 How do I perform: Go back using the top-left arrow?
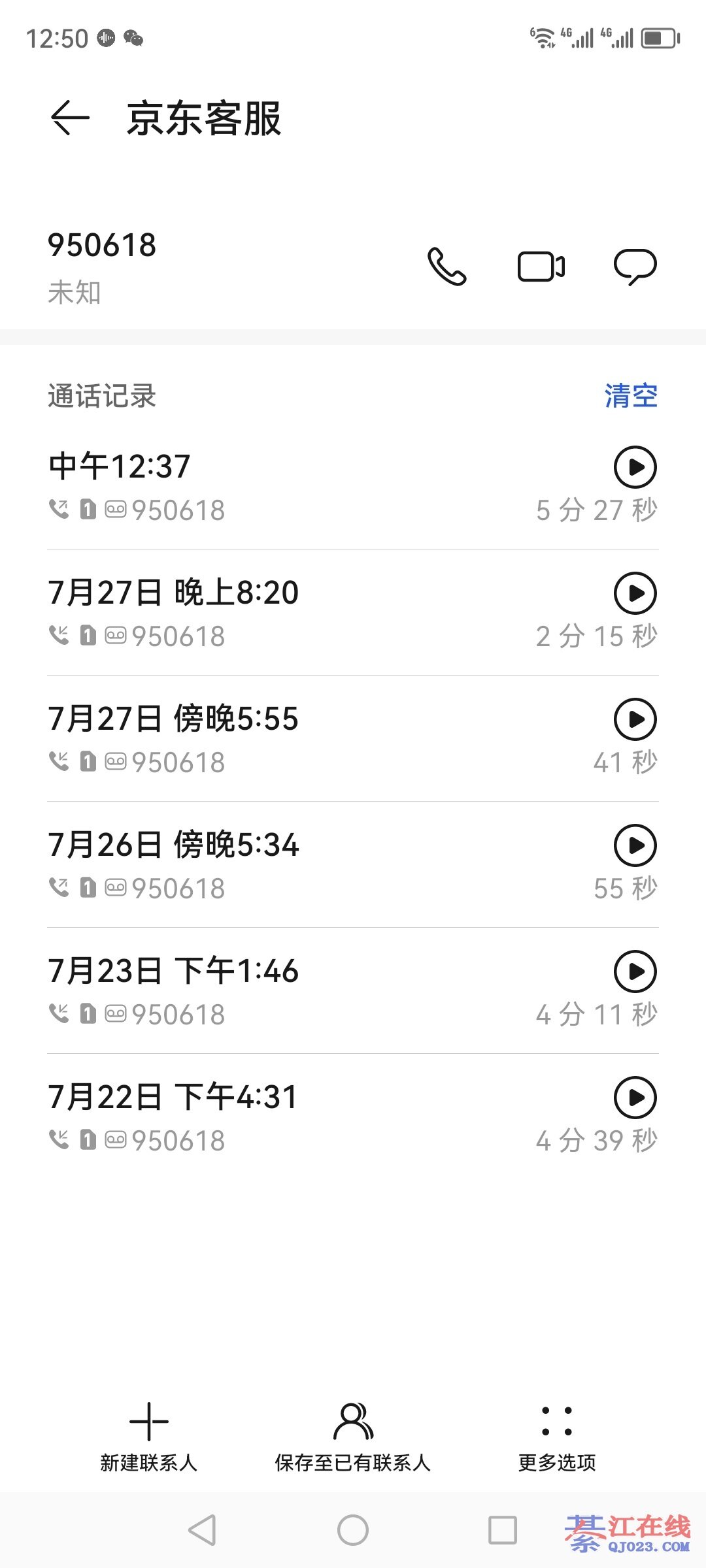tap(70, 118)
